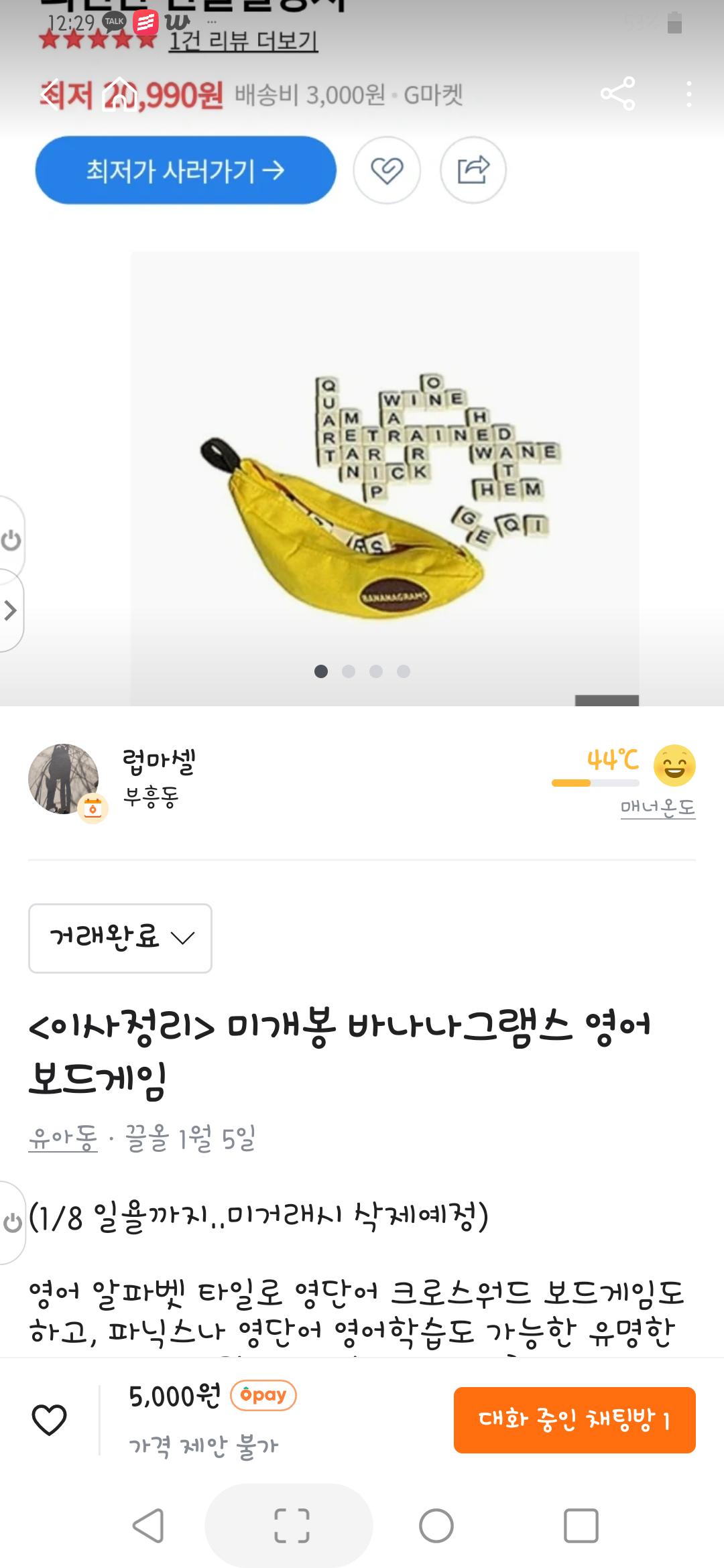Image resolution: width=724 pixels, height=1568 pixels.
Task: Expand the 거래완료 status dropdown
Action: (121, 937)
